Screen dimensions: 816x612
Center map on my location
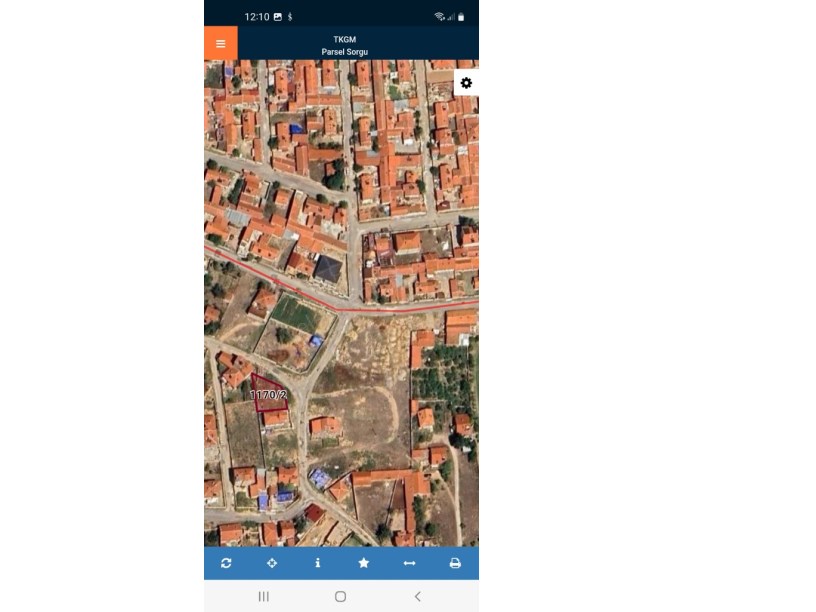tap(272, 563)
